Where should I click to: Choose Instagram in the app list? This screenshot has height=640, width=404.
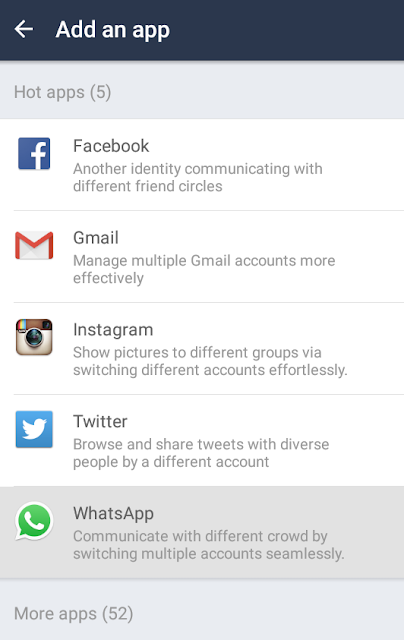coord(202,349)
